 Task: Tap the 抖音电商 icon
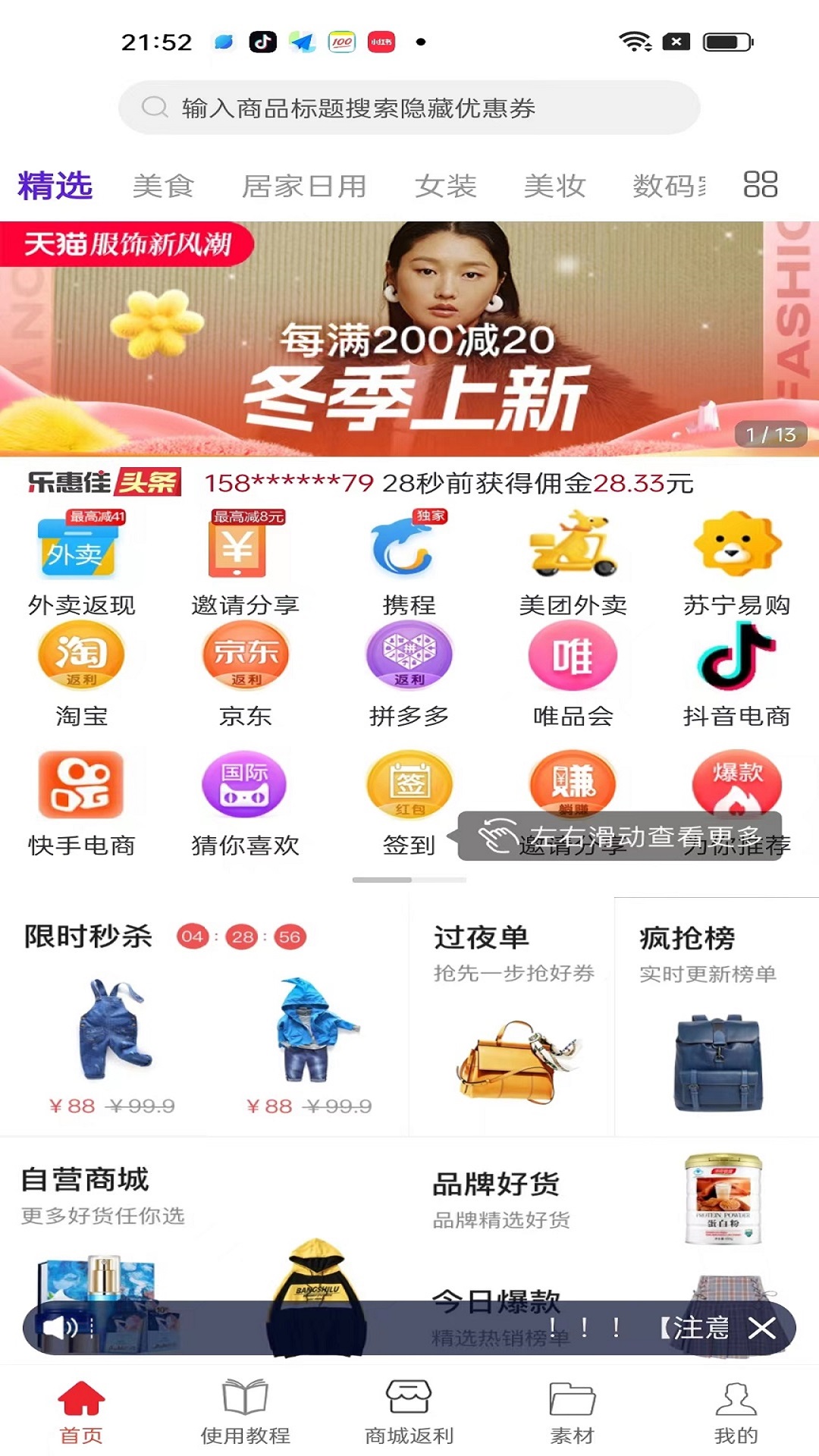pos(737,657)
